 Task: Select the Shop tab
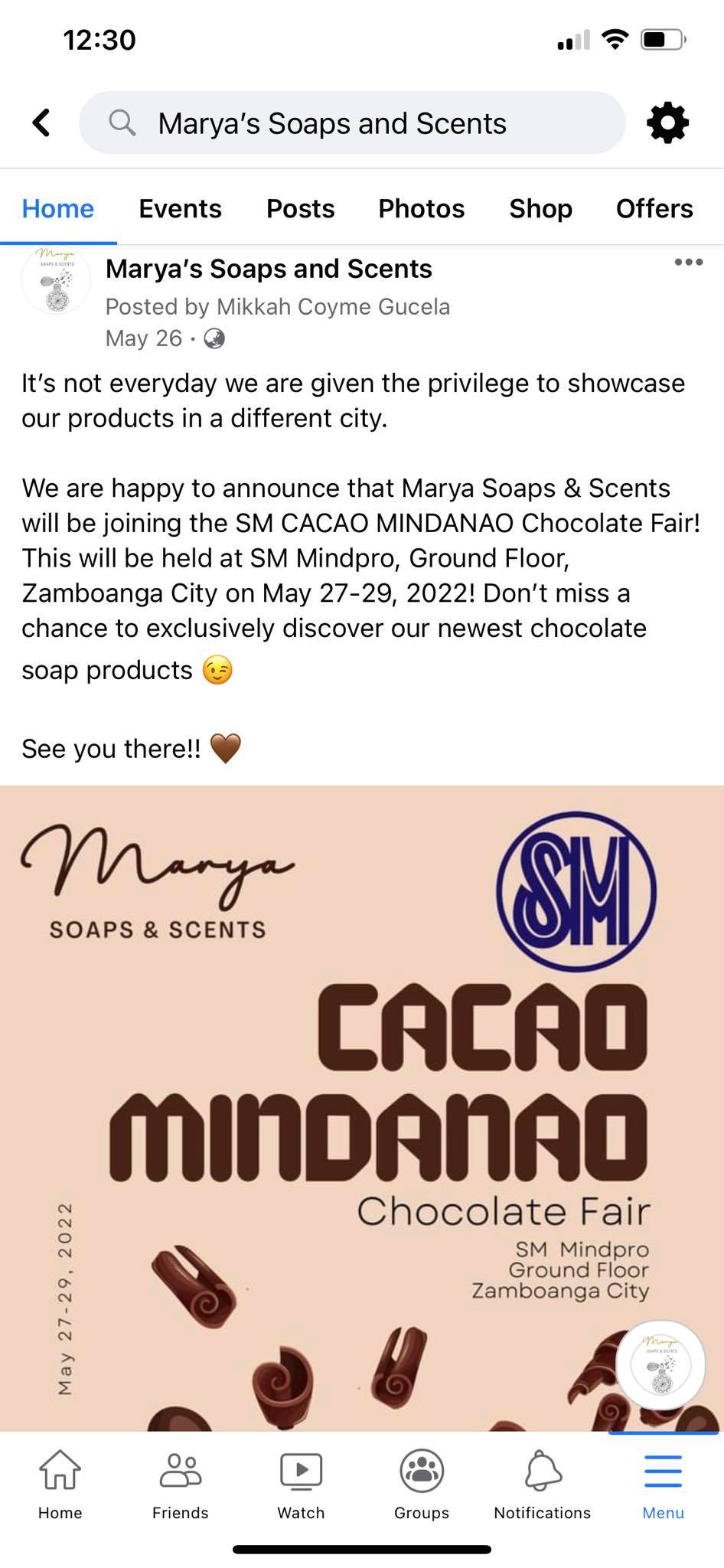[x=540, y=208]
